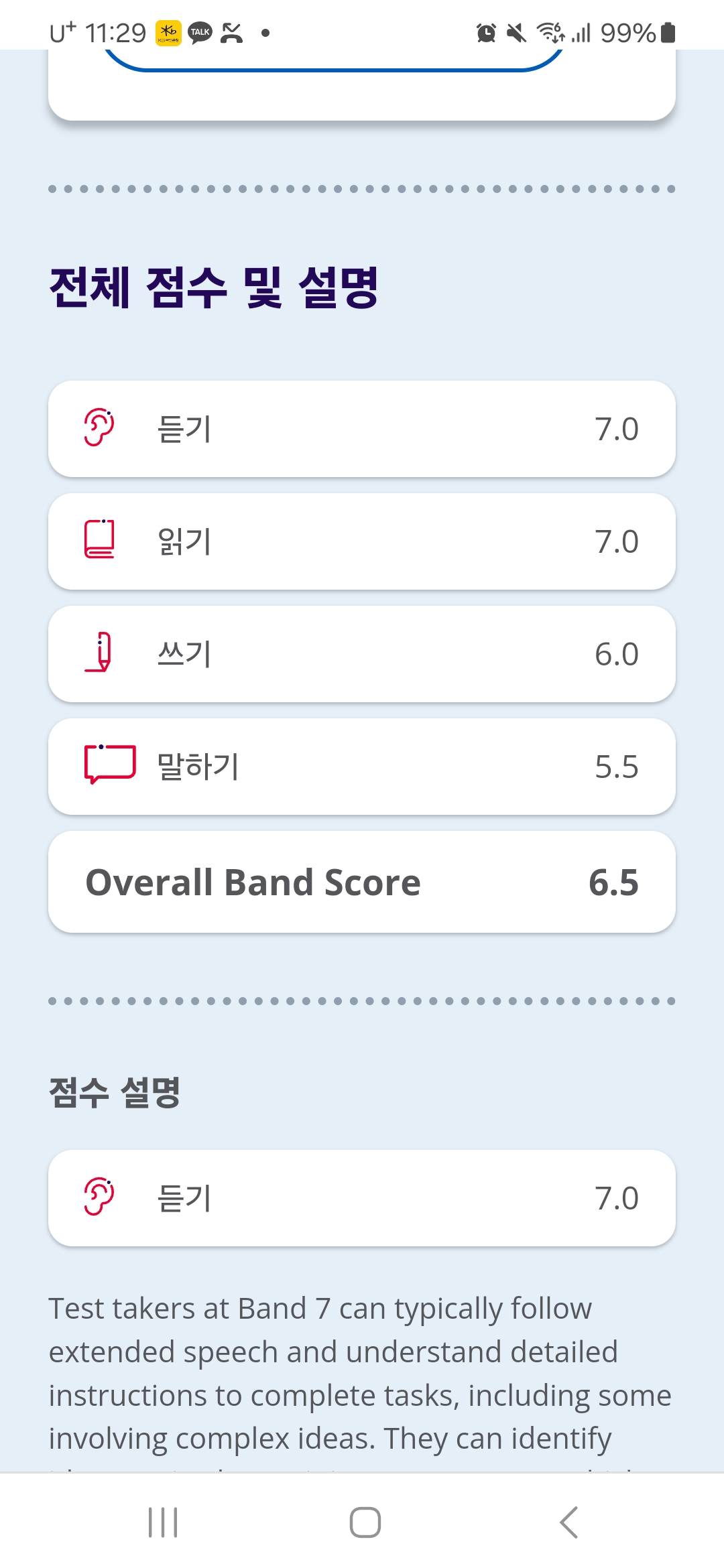
Task: Open the recent apps view
Action: click(163, 1522)
